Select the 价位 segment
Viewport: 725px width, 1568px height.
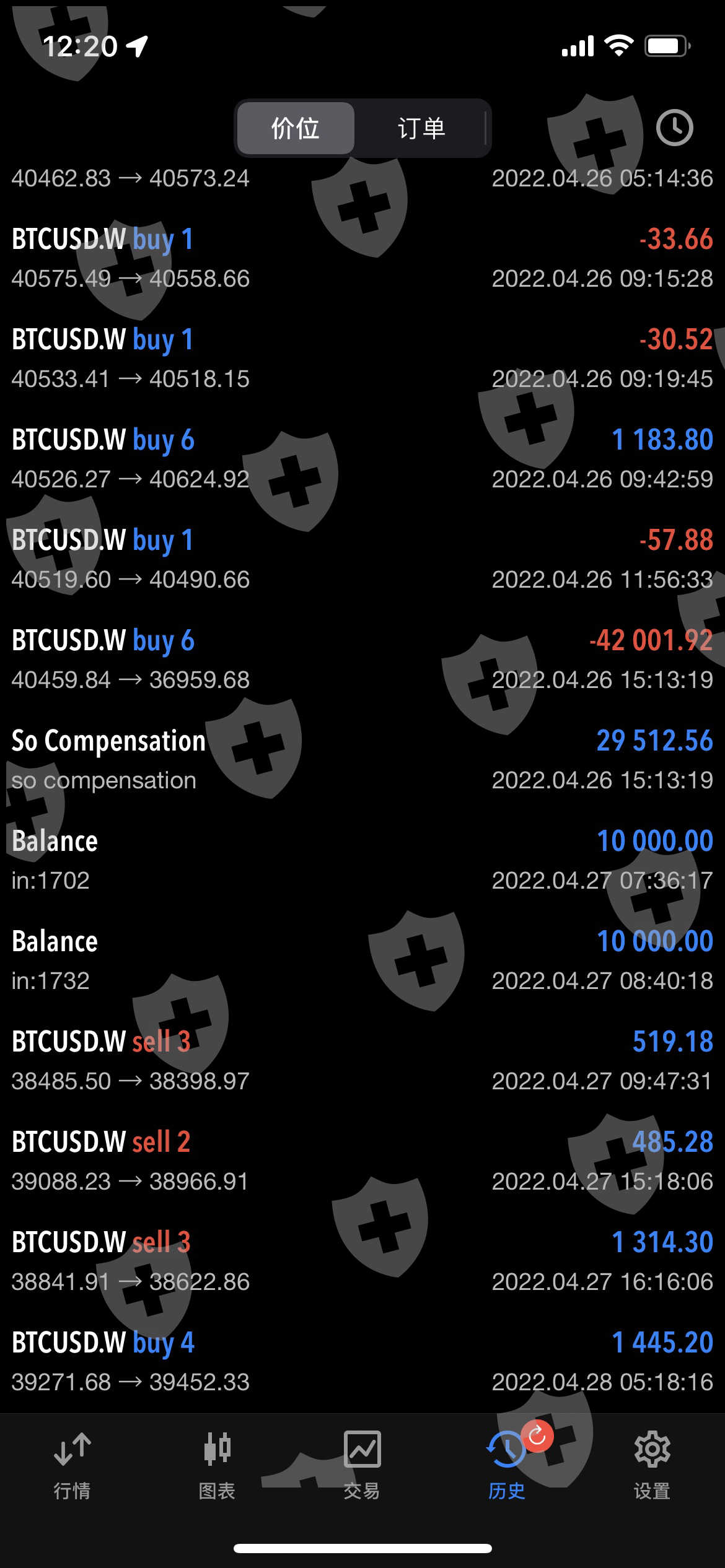point(296,128)
